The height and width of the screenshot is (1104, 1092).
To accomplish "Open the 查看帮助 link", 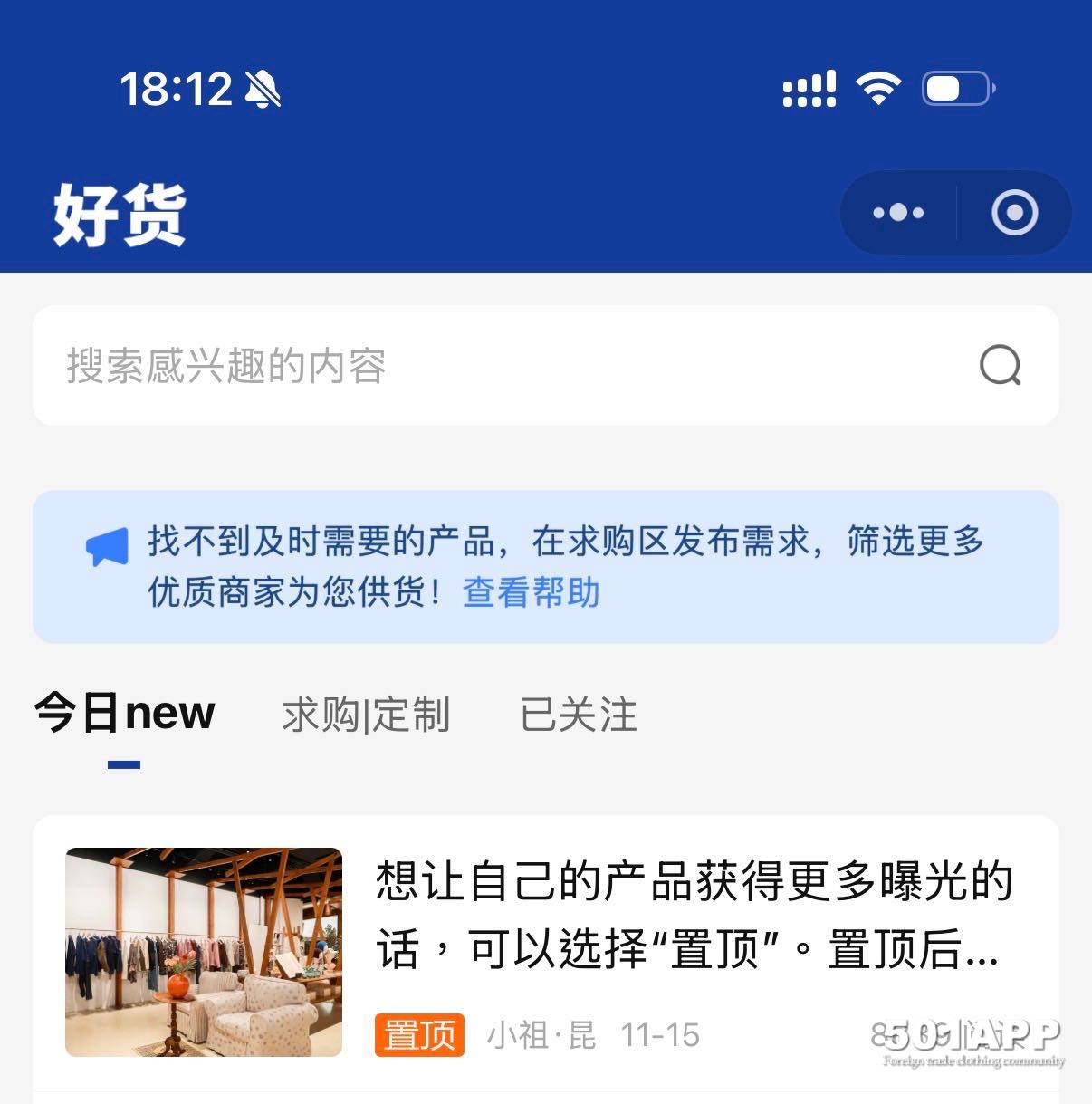I will [531, 592].
